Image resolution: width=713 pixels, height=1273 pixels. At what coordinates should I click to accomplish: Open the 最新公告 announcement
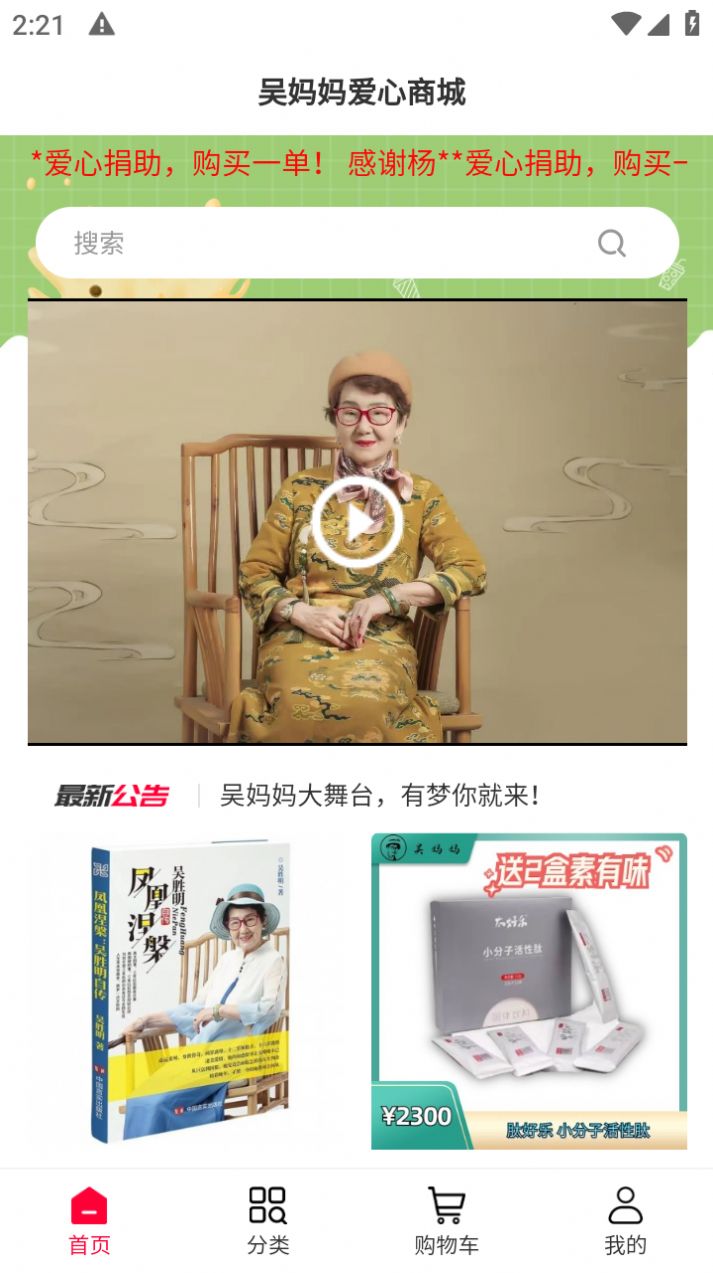(x=380, y=796)
